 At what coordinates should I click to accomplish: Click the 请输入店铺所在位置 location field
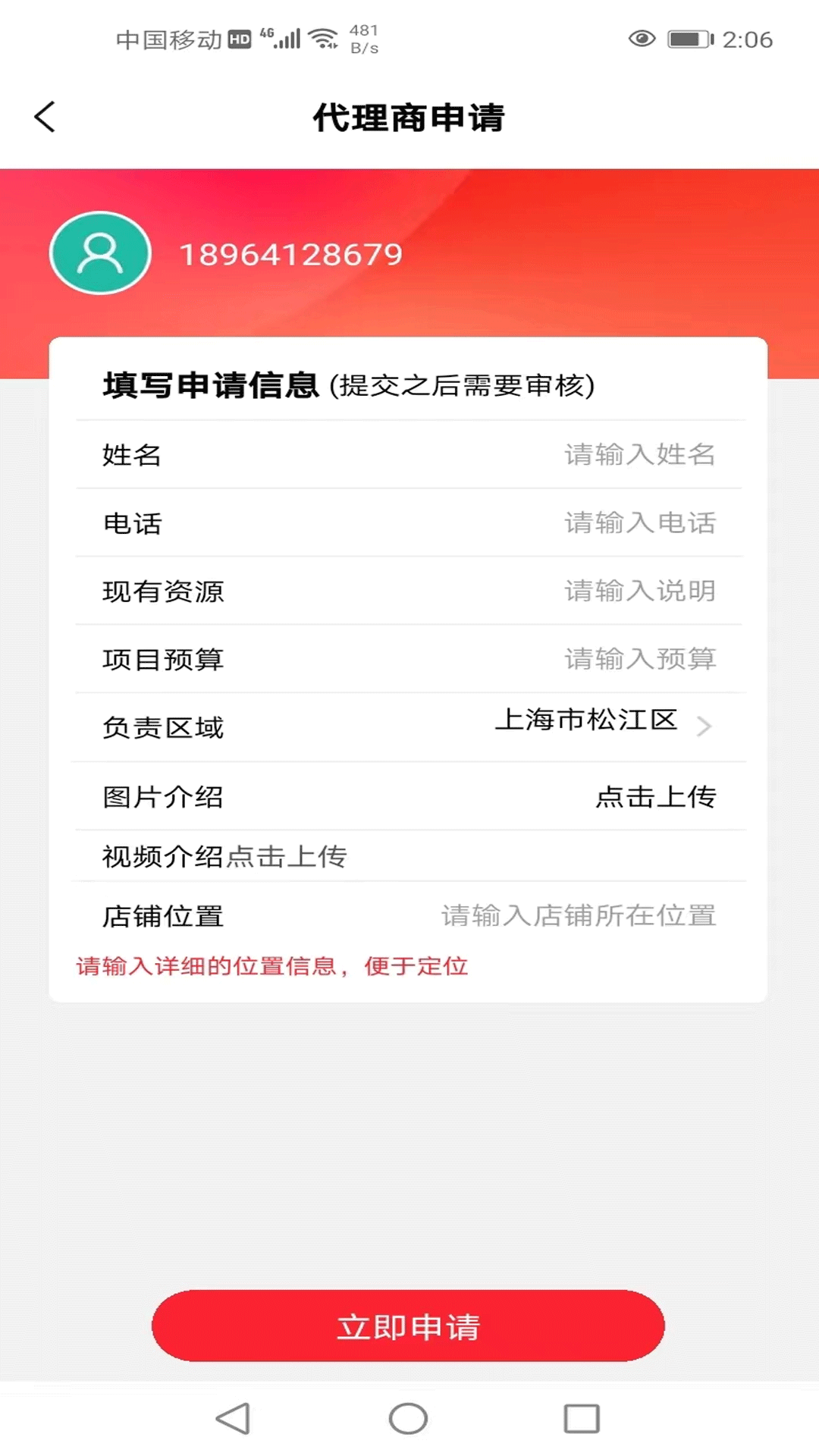click(x=577, y=915)
